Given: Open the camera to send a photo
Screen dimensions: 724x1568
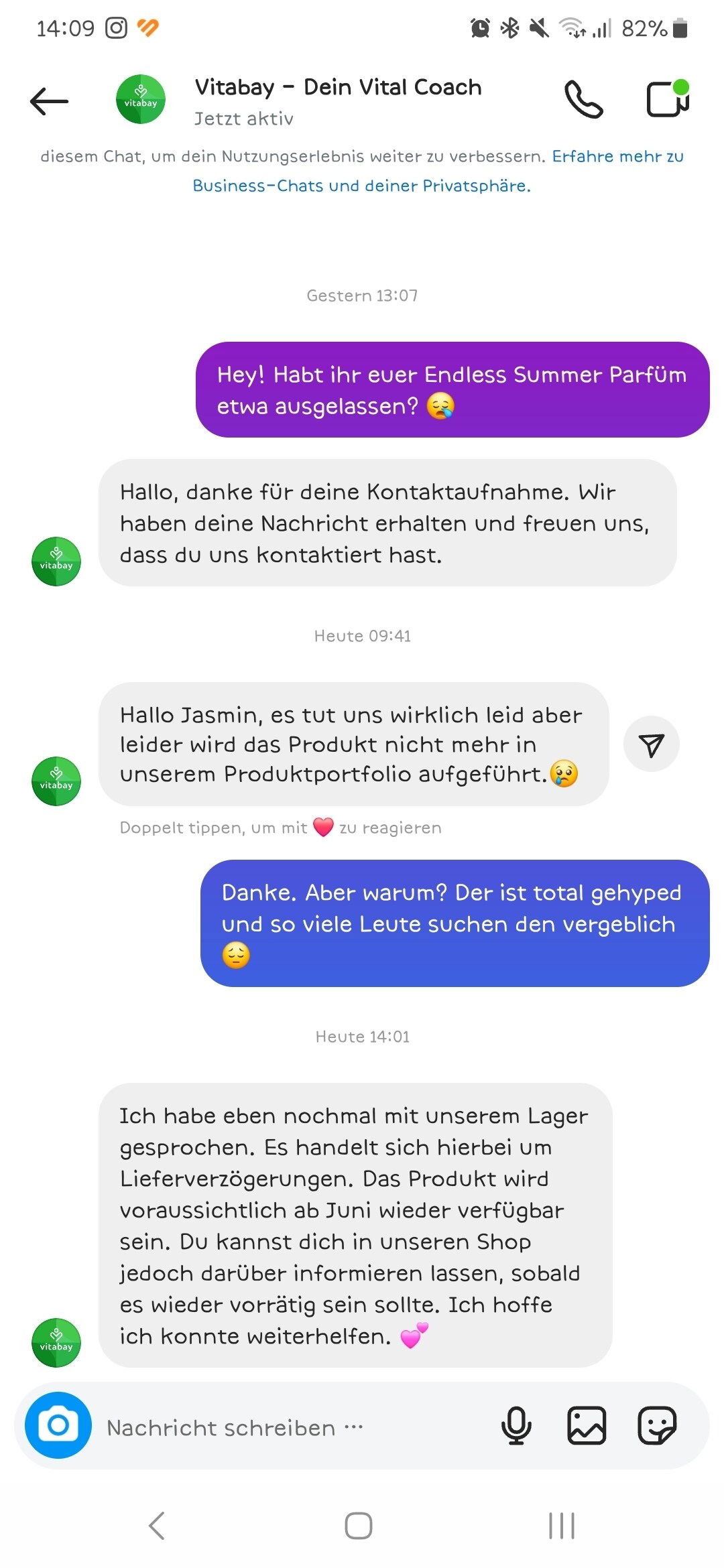Looking at the screenshot, I should (x=58, y=1425).
